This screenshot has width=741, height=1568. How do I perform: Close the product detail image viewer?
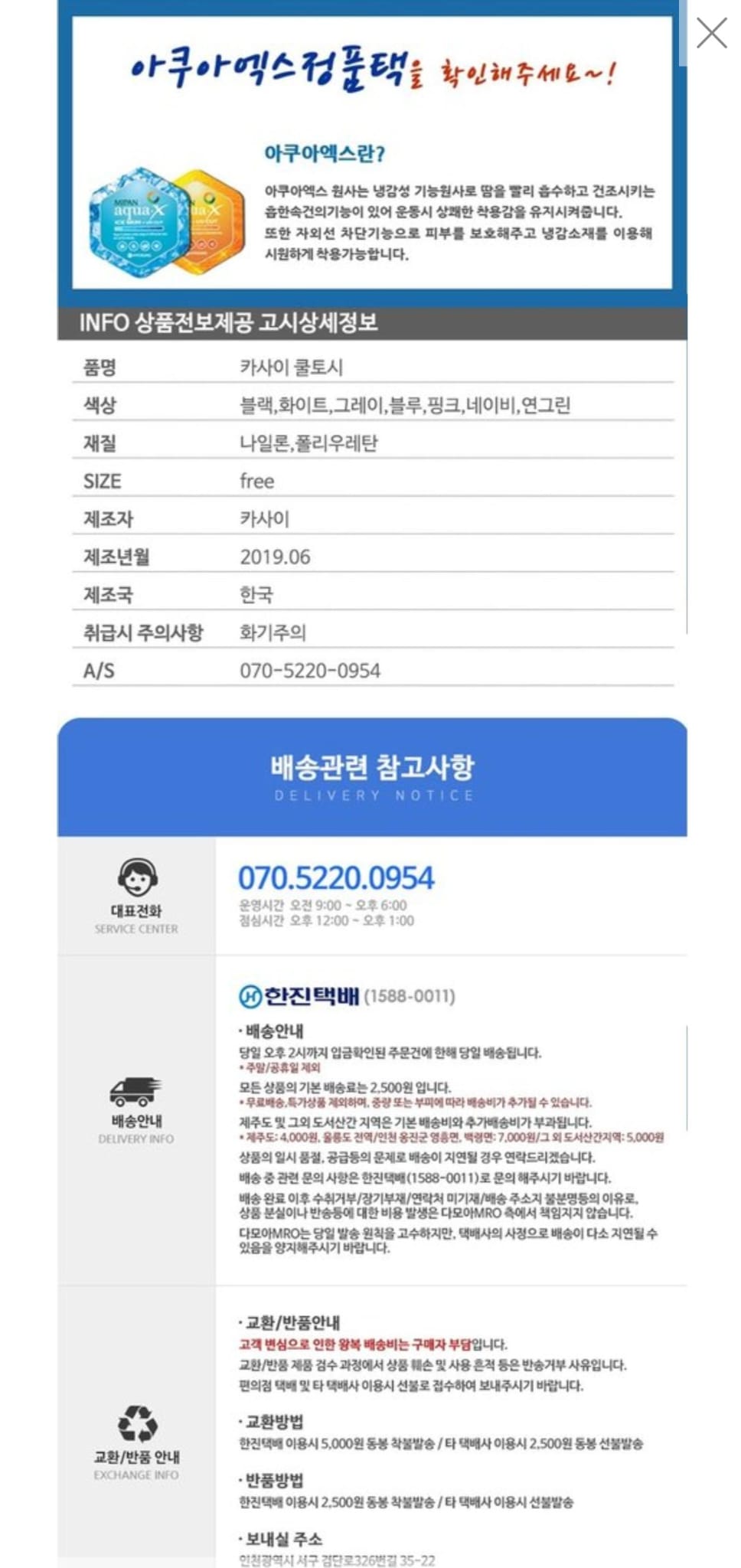711,34
